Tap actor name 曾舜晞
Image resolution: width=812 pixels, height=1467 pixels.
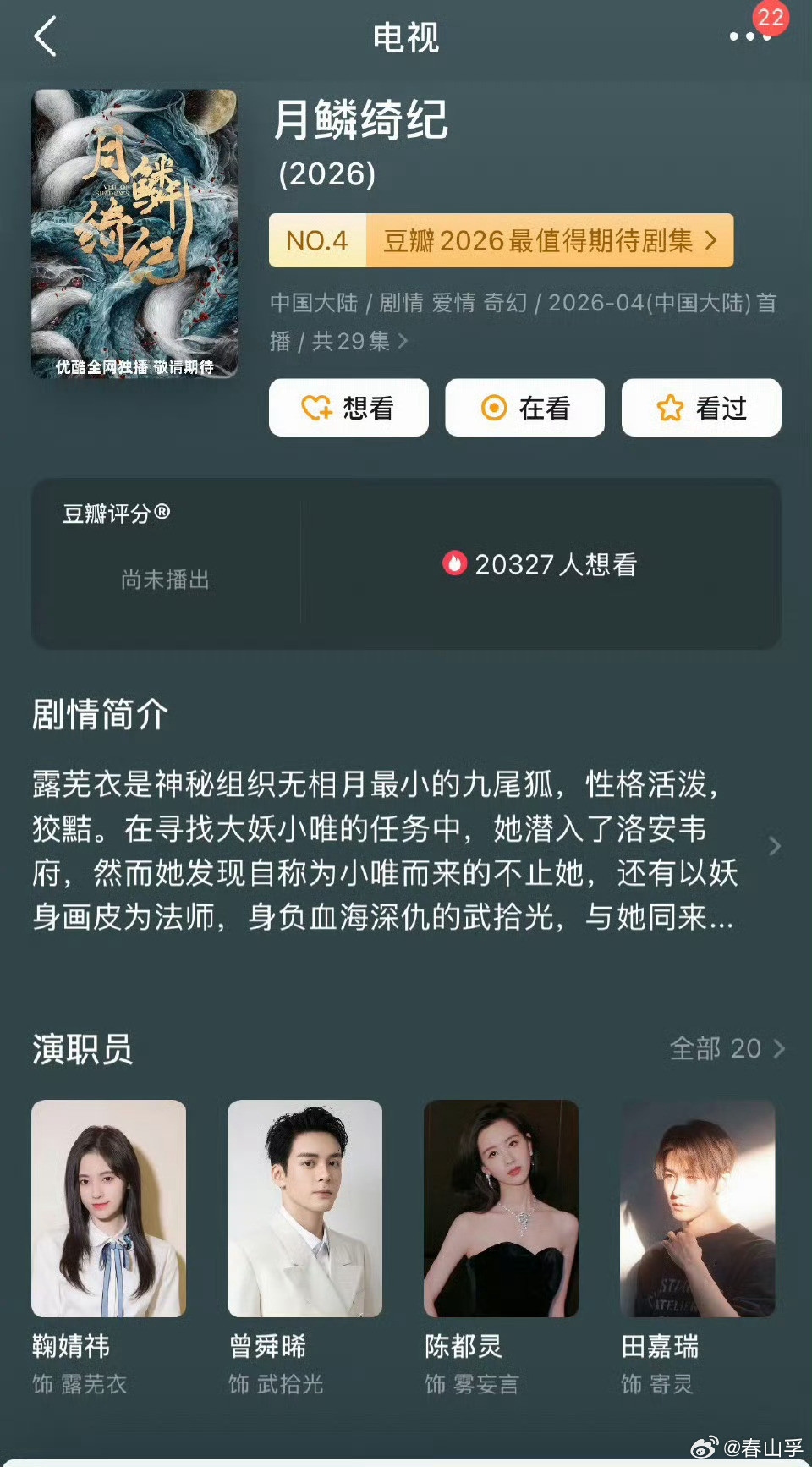pos(267,1345)
